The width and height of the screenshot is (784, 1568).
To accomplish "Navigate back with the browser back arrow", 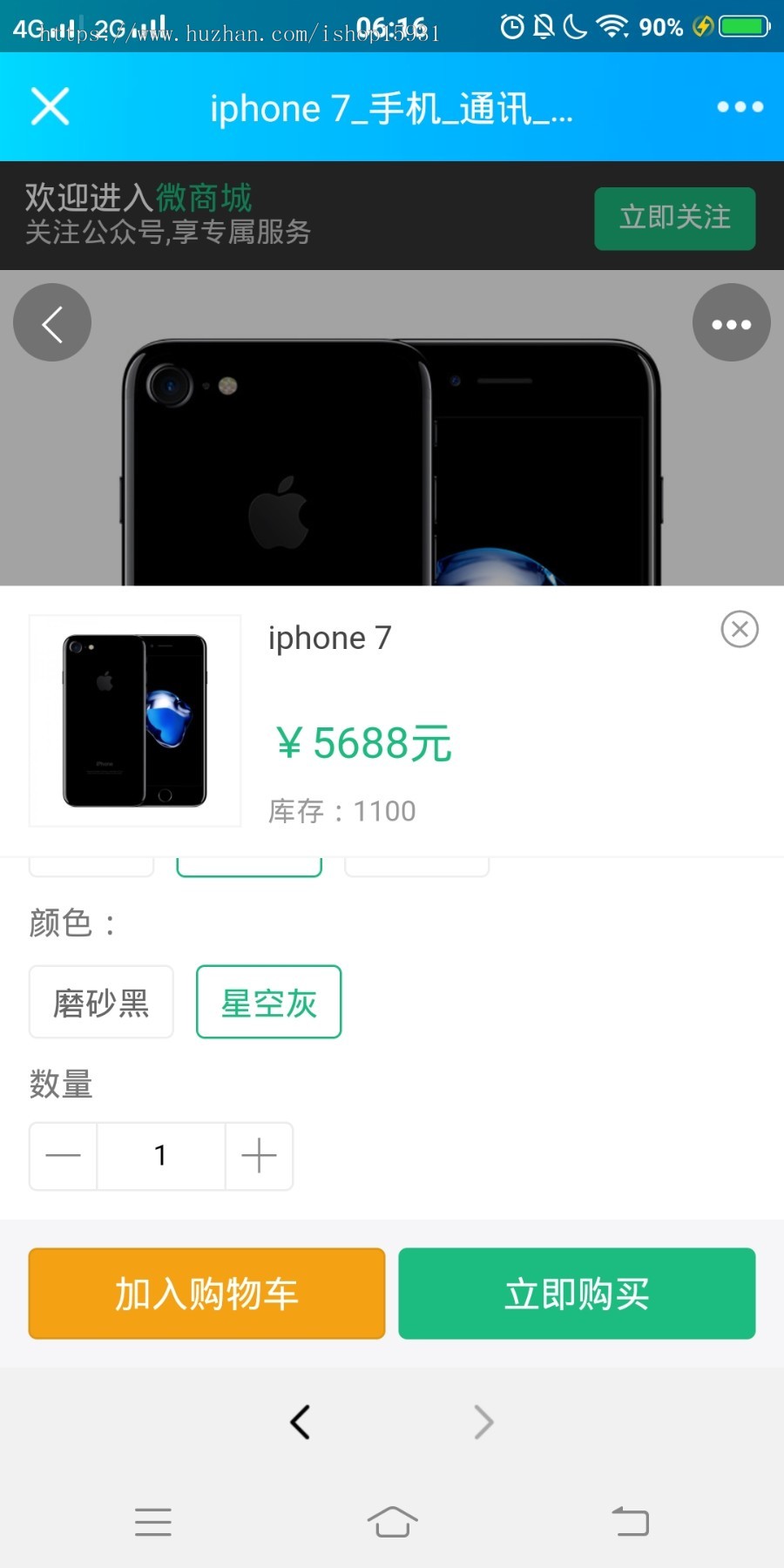I will point(300,1423).
